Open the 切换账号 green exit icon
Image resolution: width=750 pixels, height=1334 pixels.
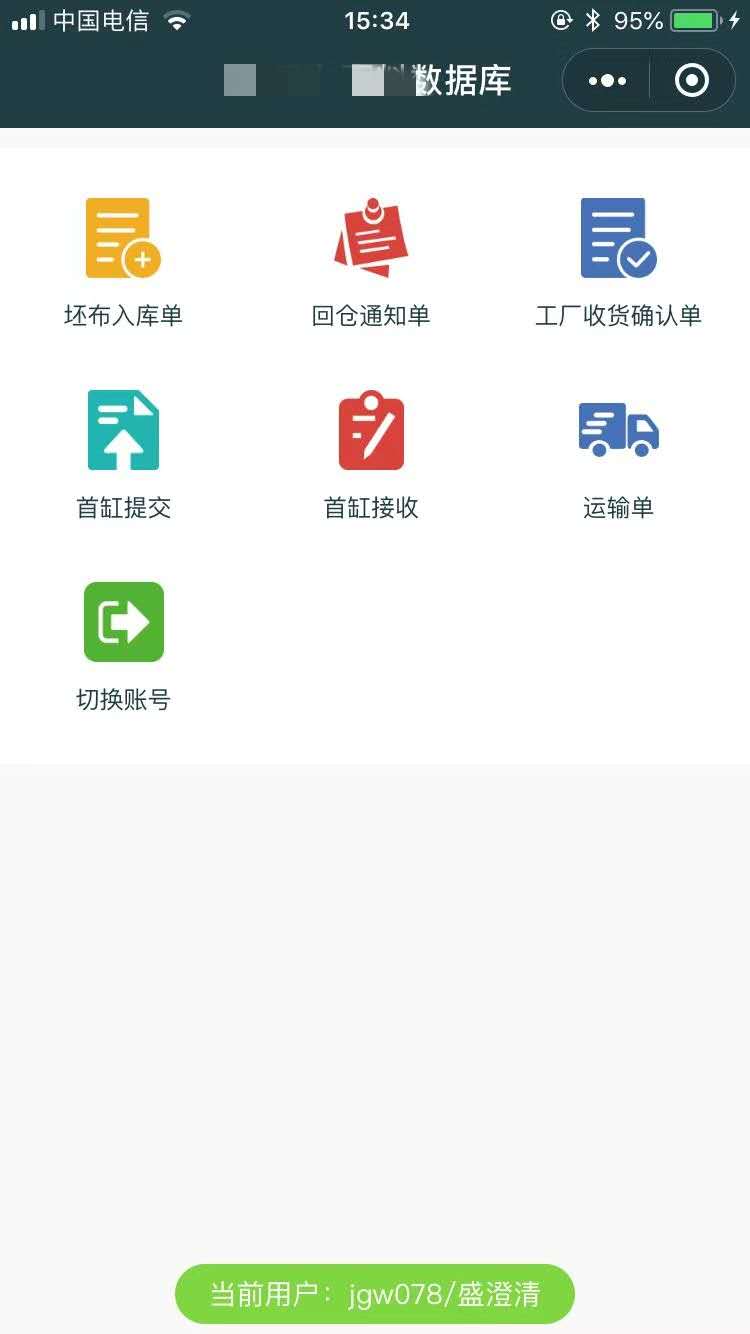(123, 621)
